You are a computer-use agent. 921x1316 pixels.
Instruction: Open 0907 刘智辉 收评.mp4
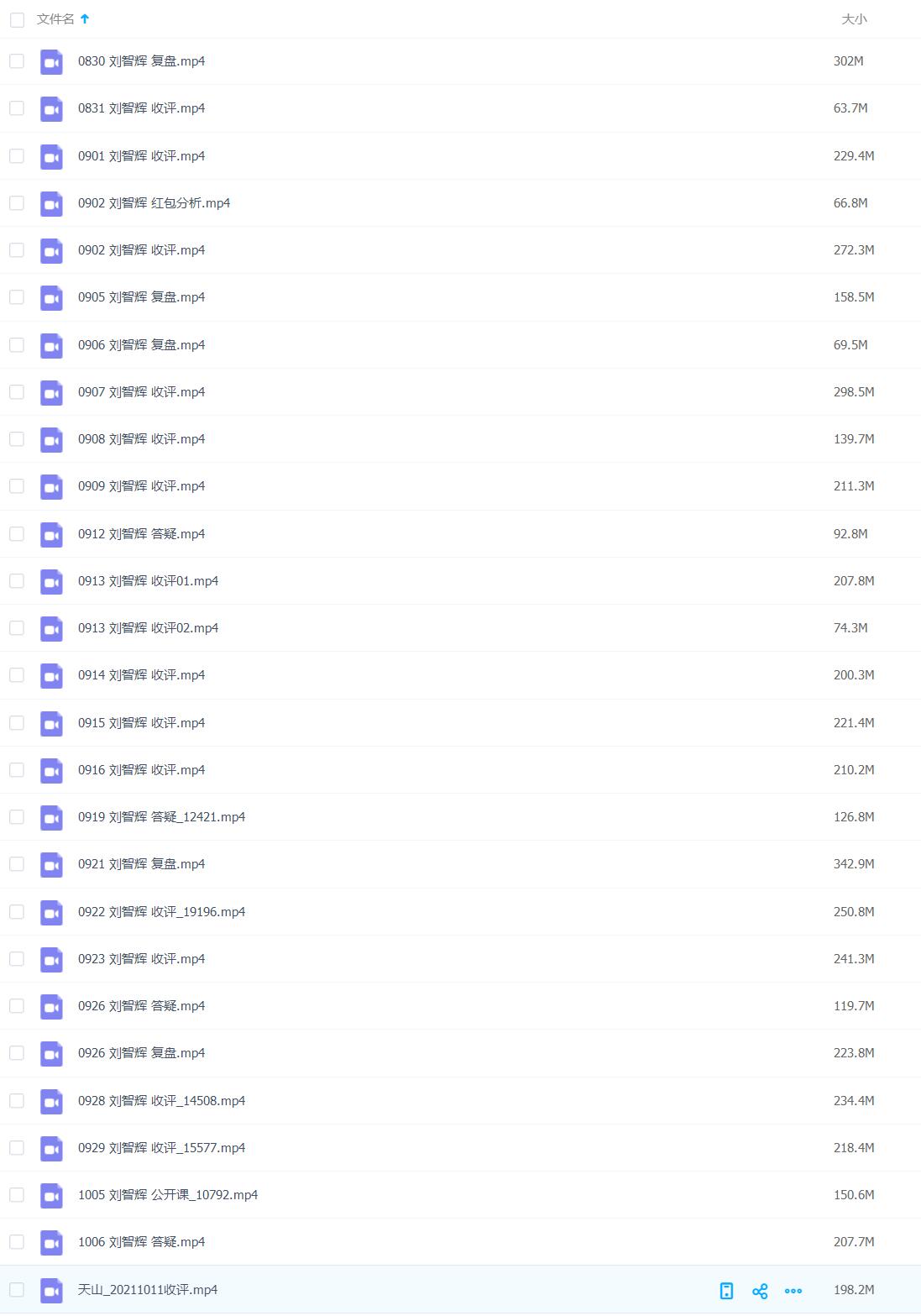(x=141, y=392)
